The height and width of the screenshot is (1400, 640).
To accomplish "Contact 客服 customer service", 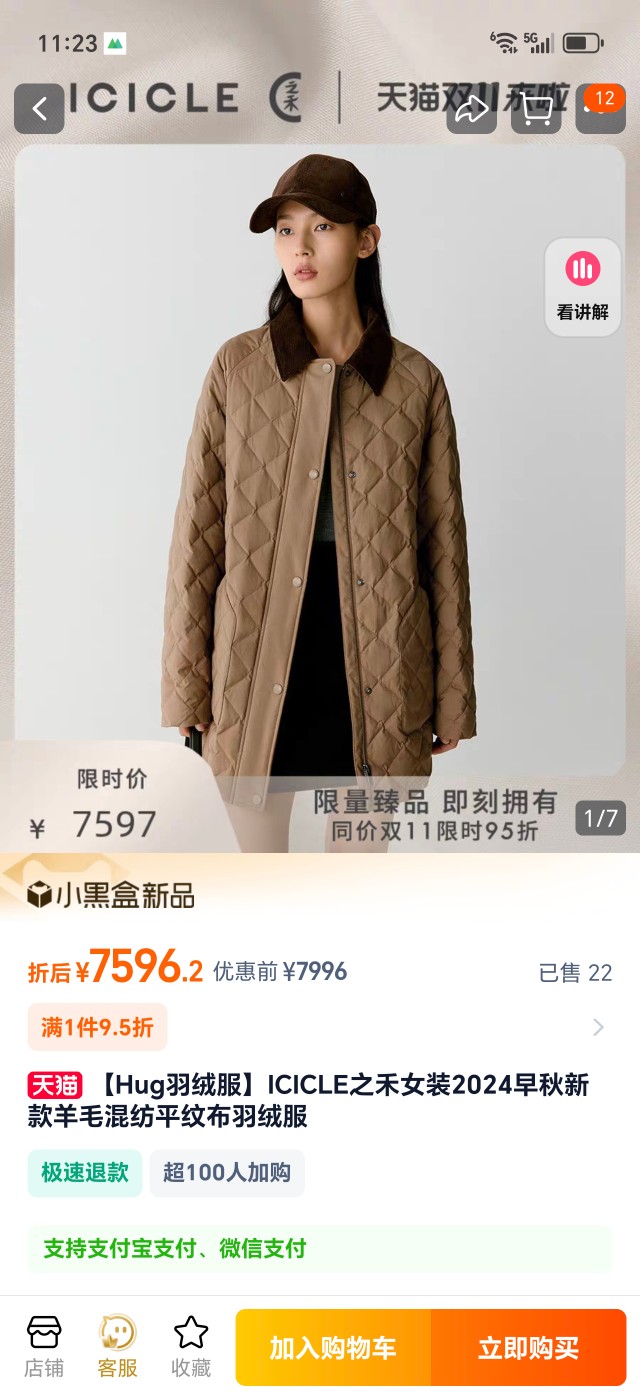I will click(118, 1347).
